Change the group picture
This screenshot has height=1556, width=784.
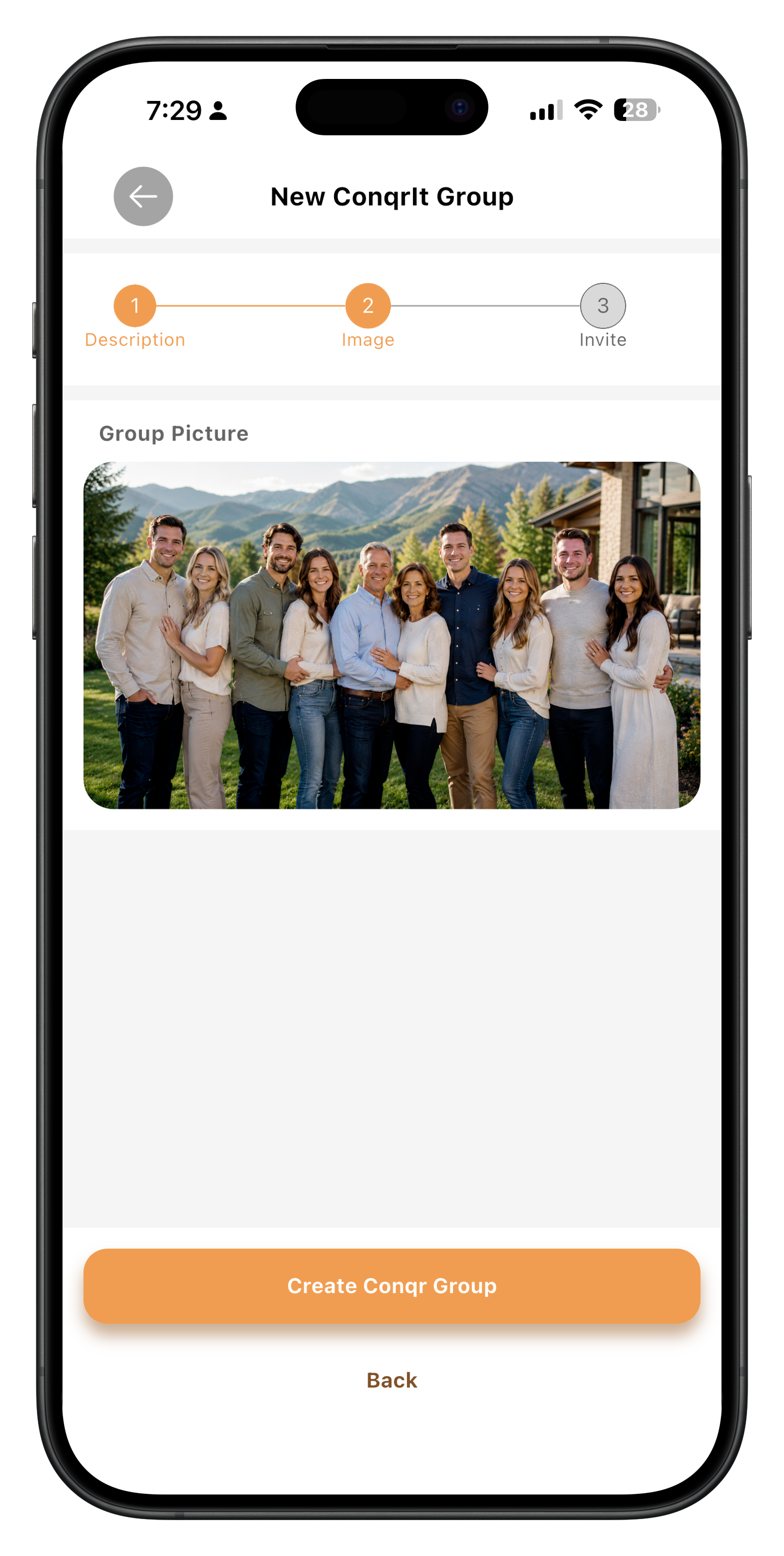click(x=392, y=635)
